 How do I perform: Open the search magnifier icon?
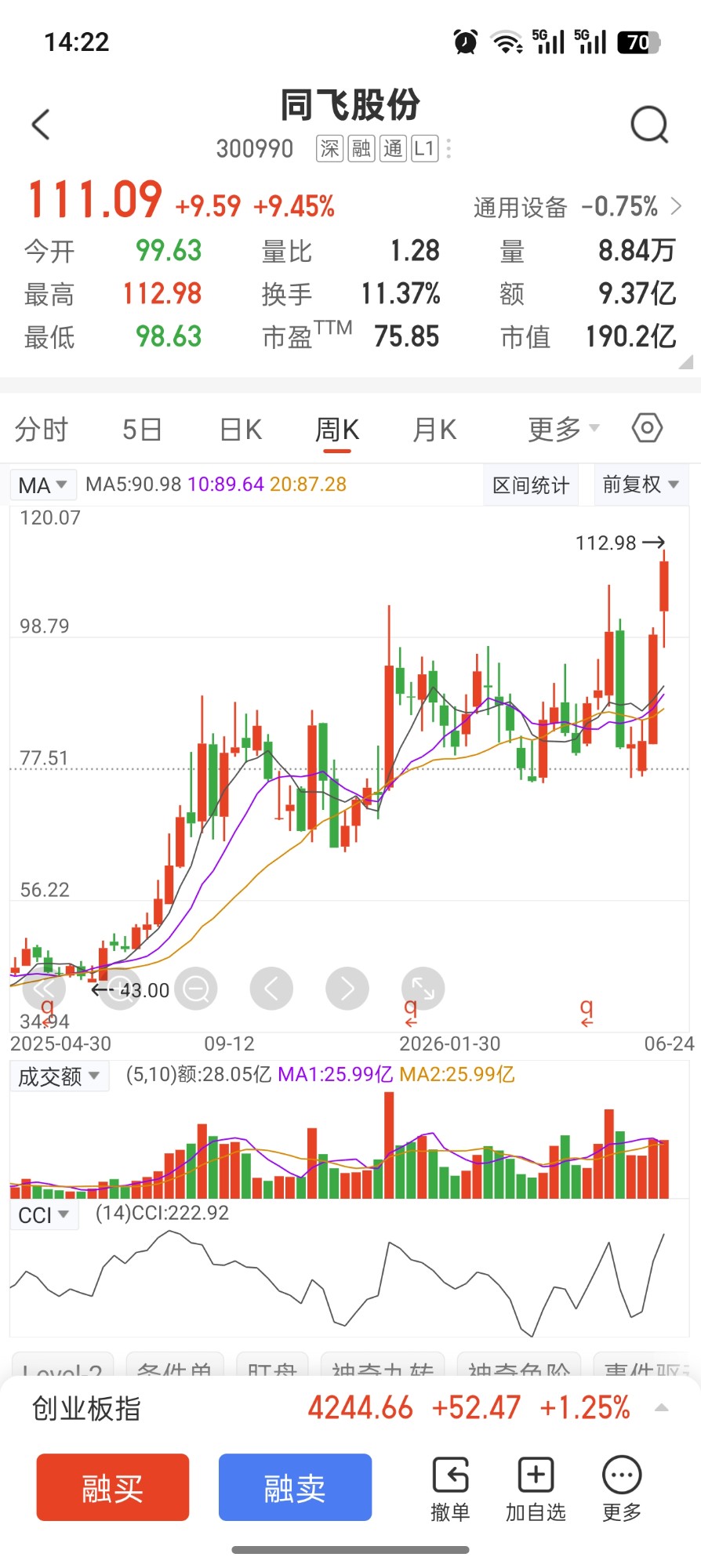pyautogui.click(x=649, y=125)
